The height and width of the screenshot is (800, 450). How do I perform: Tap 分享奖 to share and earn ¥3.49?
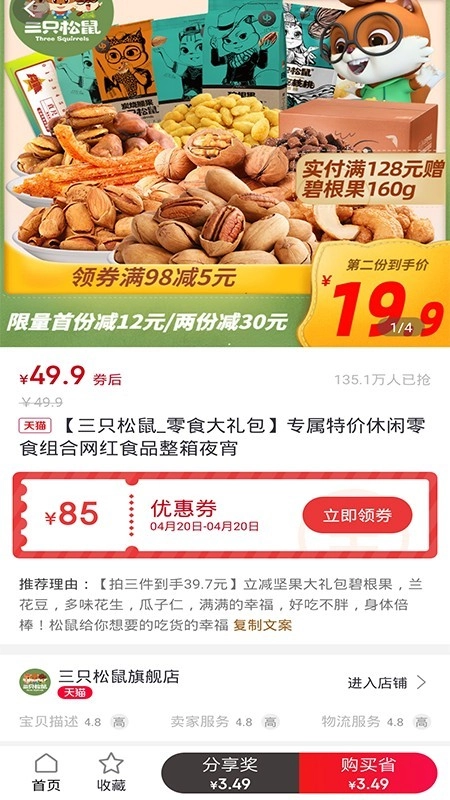point(230,773)
